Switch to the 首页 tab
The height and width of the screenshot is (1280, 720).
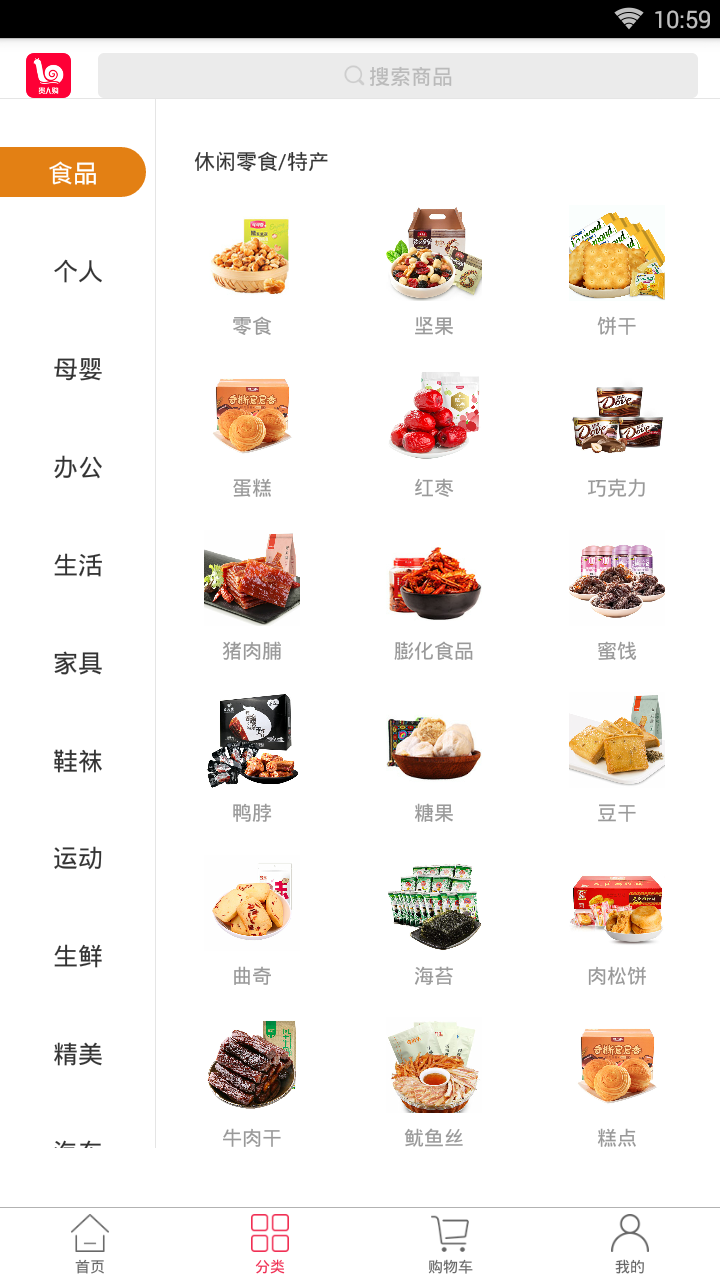point(90,1244)
